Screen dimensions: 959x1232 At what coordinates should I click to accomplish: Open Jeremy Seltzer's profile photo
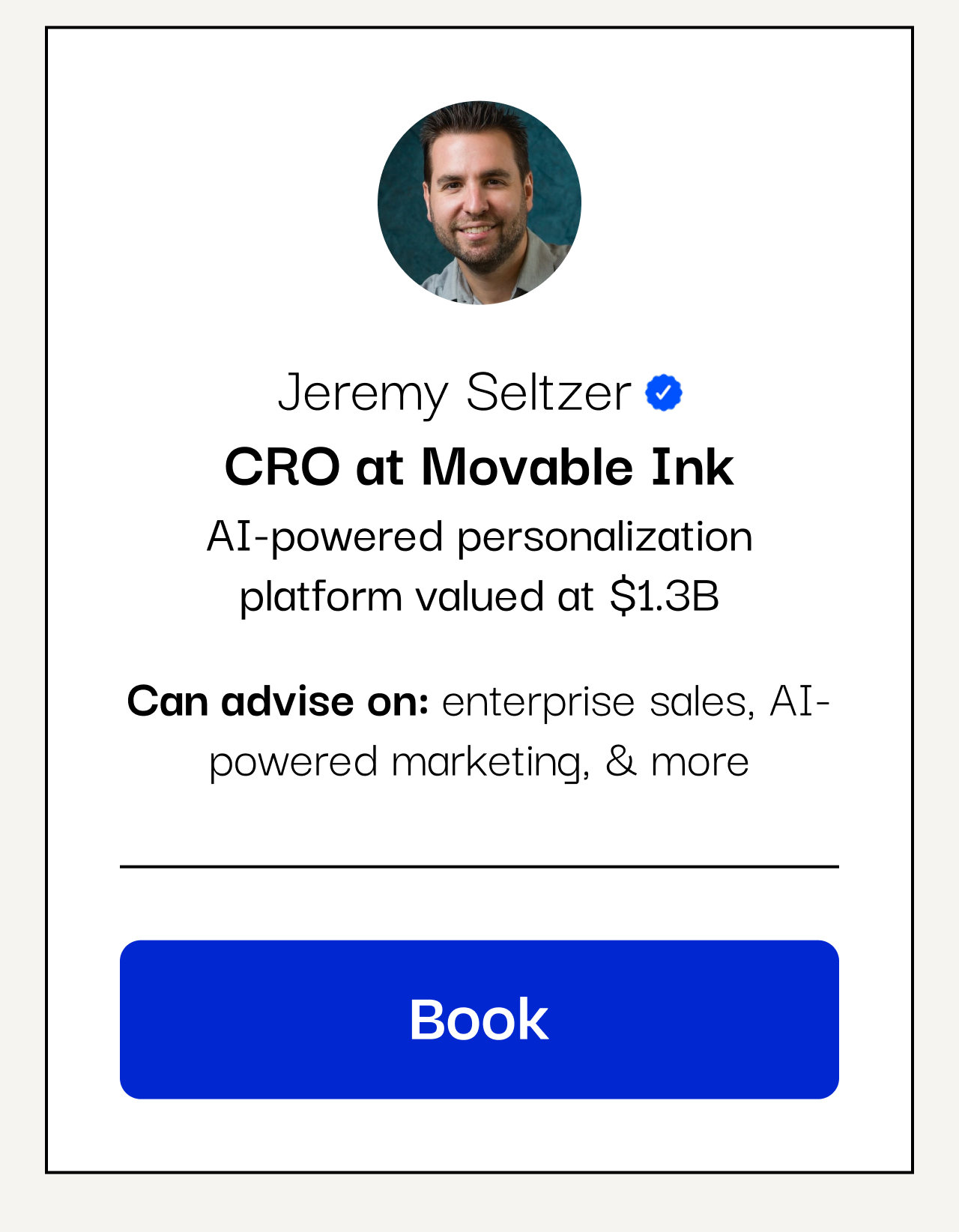(x=479, y=202)
